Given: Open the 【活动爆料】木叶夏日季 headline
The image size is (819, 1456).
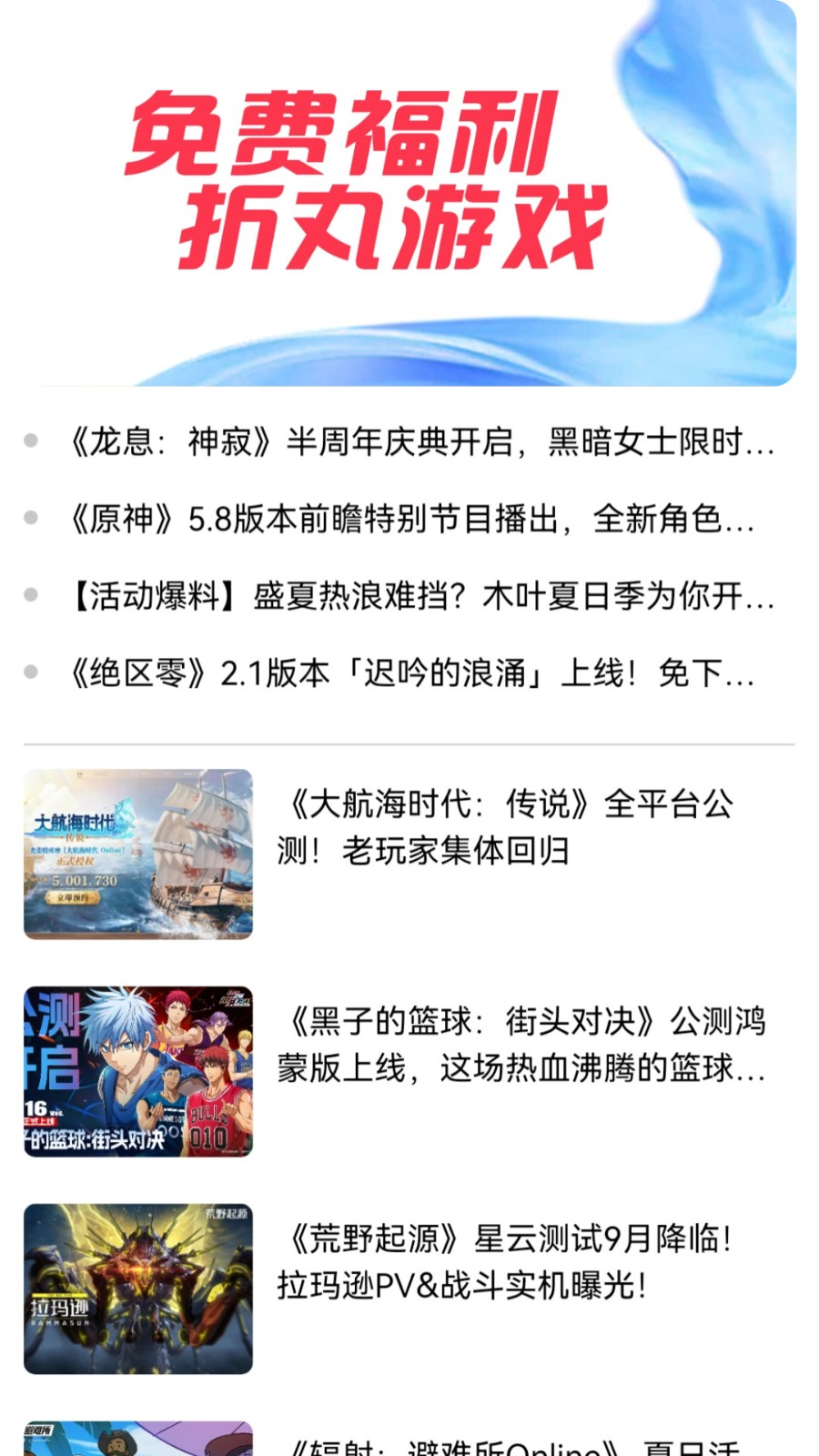Looking at the screenshot, I should pyautogui.click(x=421, y=597).
